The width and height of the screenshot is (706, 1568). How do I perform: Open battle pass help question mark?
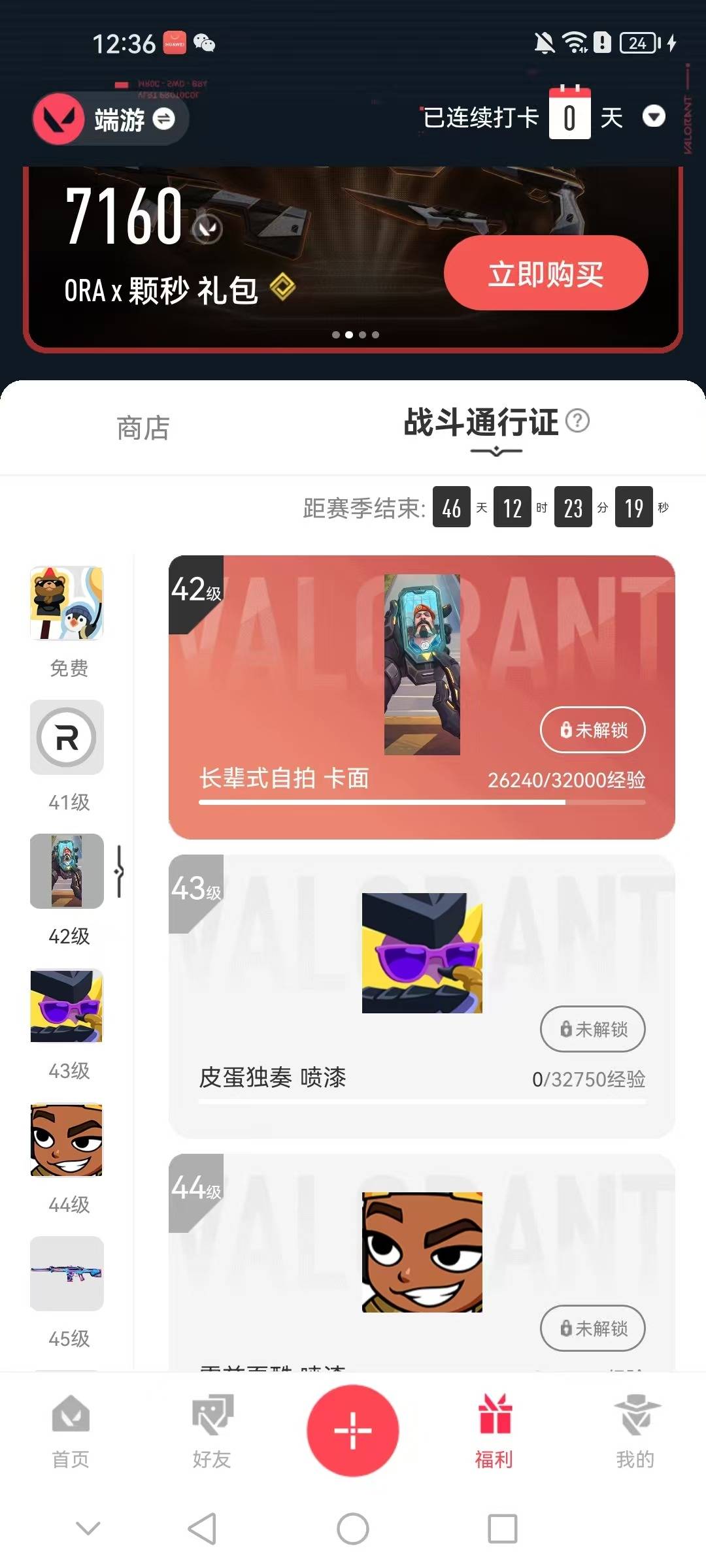pos(577,421)
